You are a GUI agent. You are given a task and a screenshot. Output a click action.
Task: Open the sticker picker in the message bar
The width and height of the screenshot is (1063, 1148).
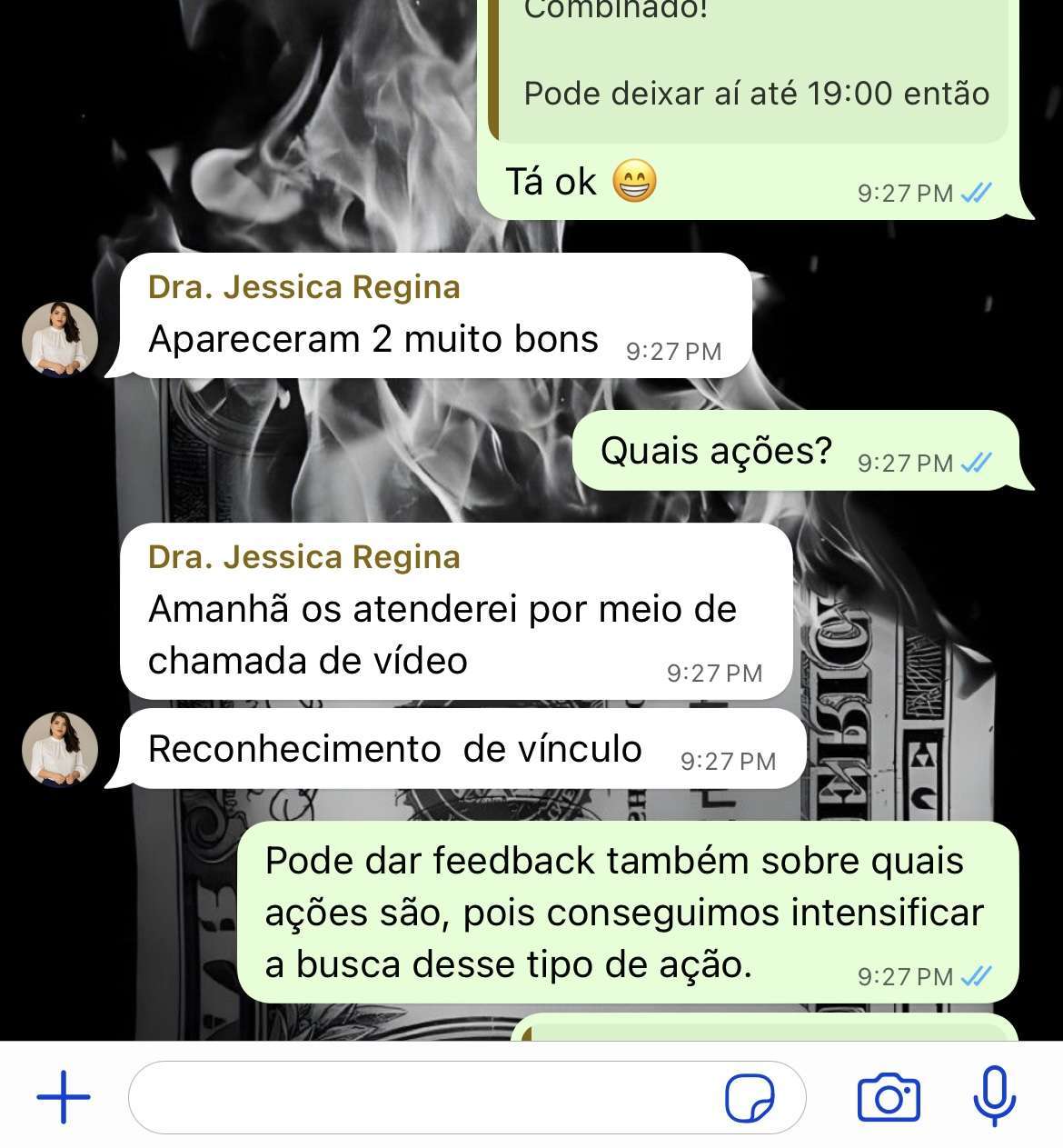(x=751, y=1096)
